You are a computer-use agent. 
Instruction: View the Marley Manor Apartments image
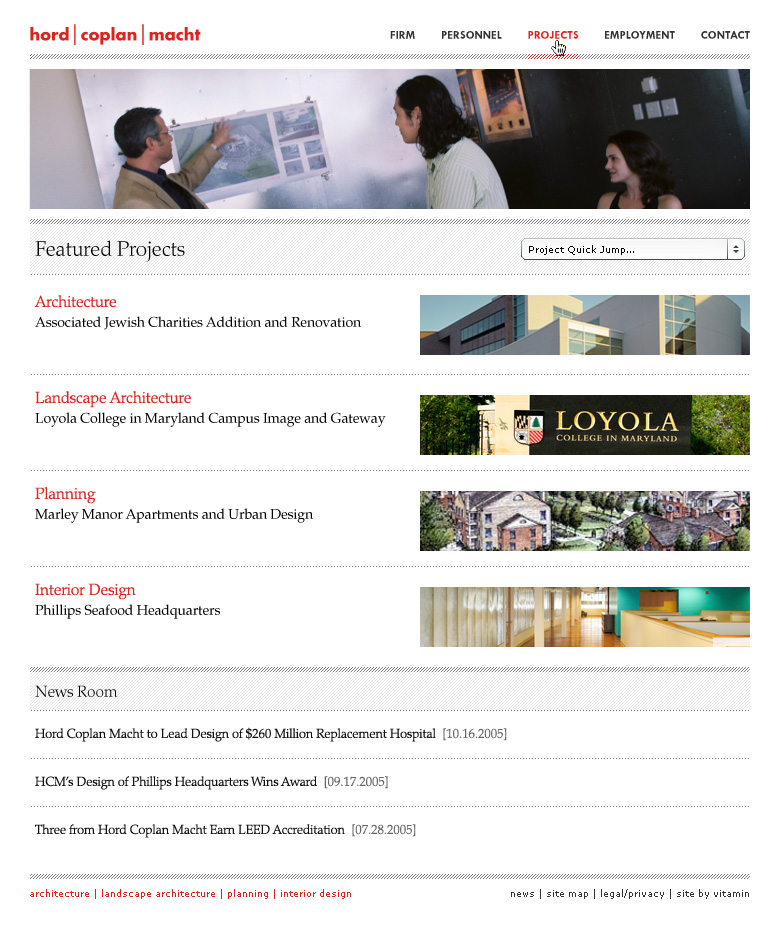(x=584, y=521)
